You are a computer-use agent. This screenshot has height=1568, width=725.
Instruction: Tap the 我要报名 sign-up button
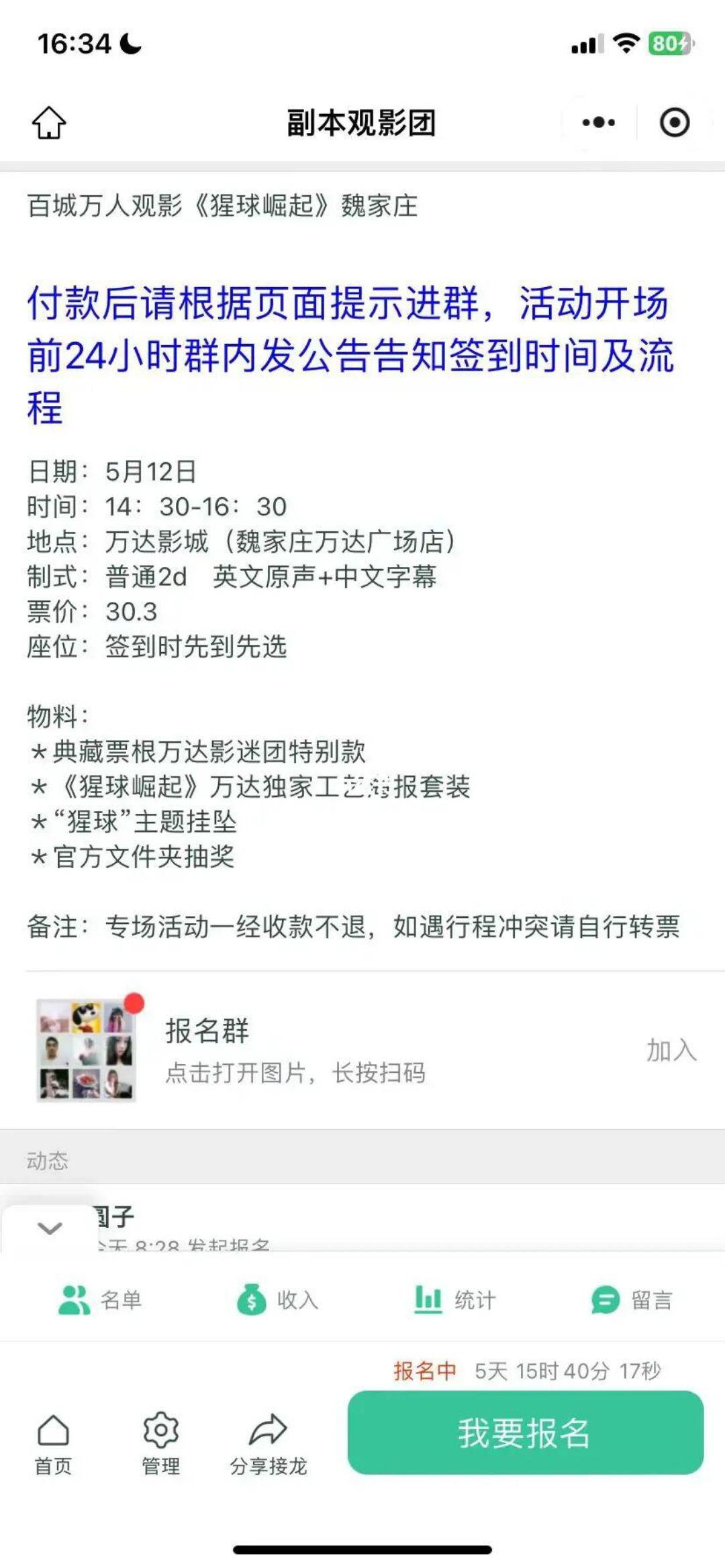tap(525, 1433)
